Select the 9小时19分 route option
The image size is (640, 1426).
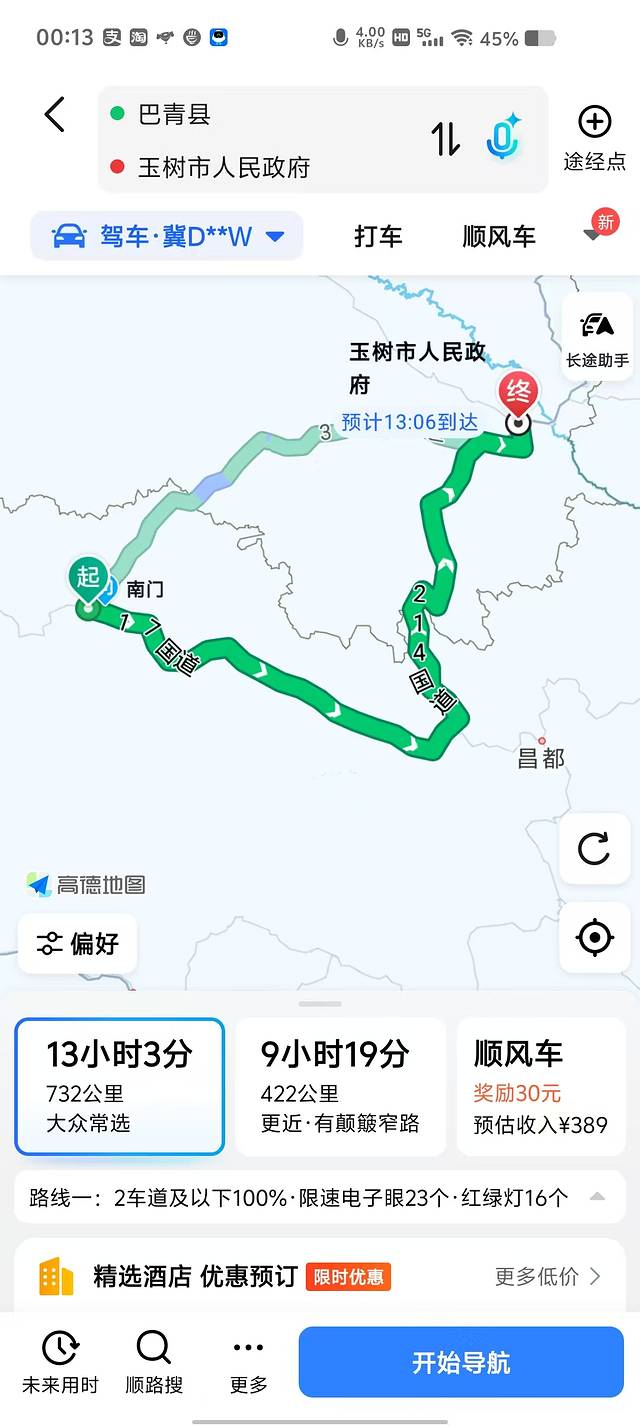[x=340, y=1086]
